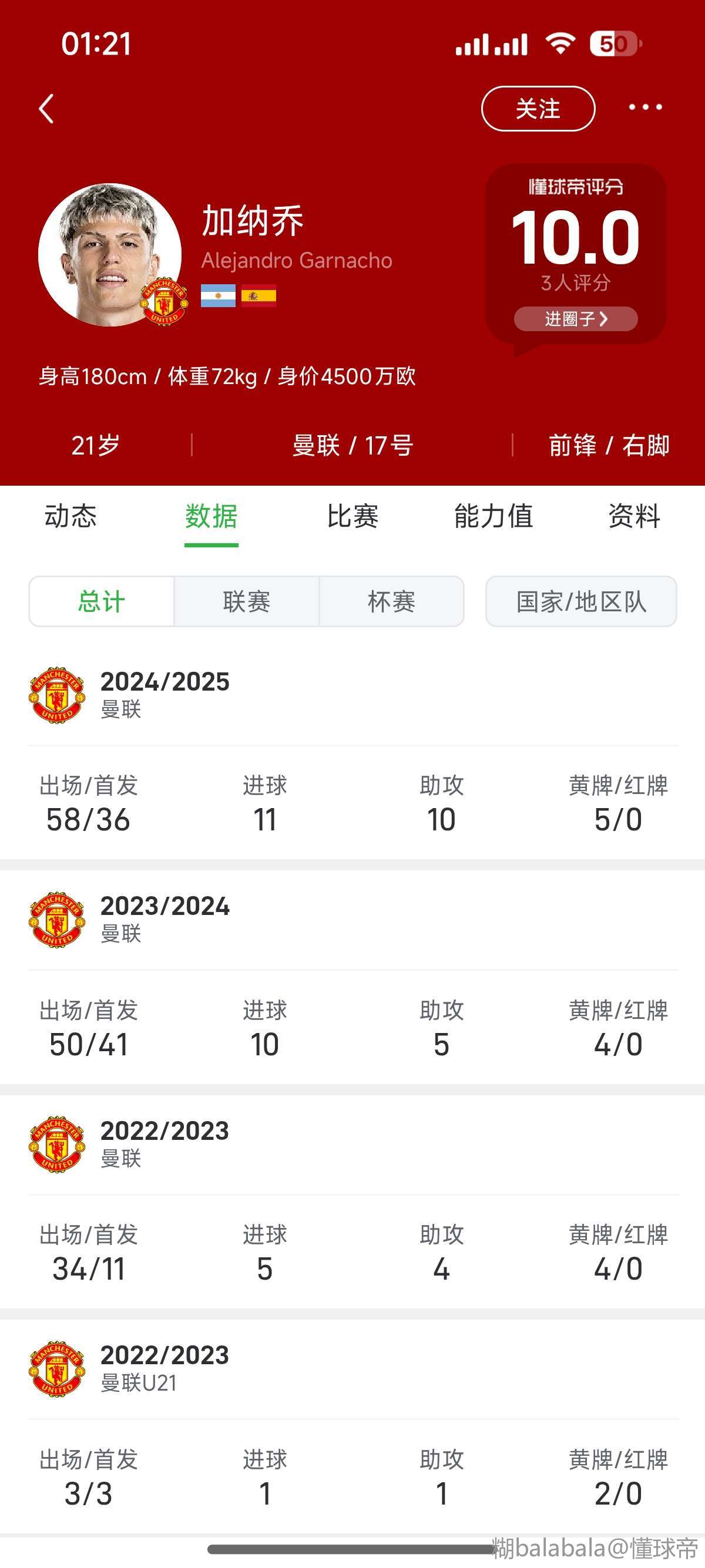The width and height of the screenshot is (705, 1568).
Task: Tap 进圈子 to enter the circle
Action: pyautogui.click(x=576, y=318)
